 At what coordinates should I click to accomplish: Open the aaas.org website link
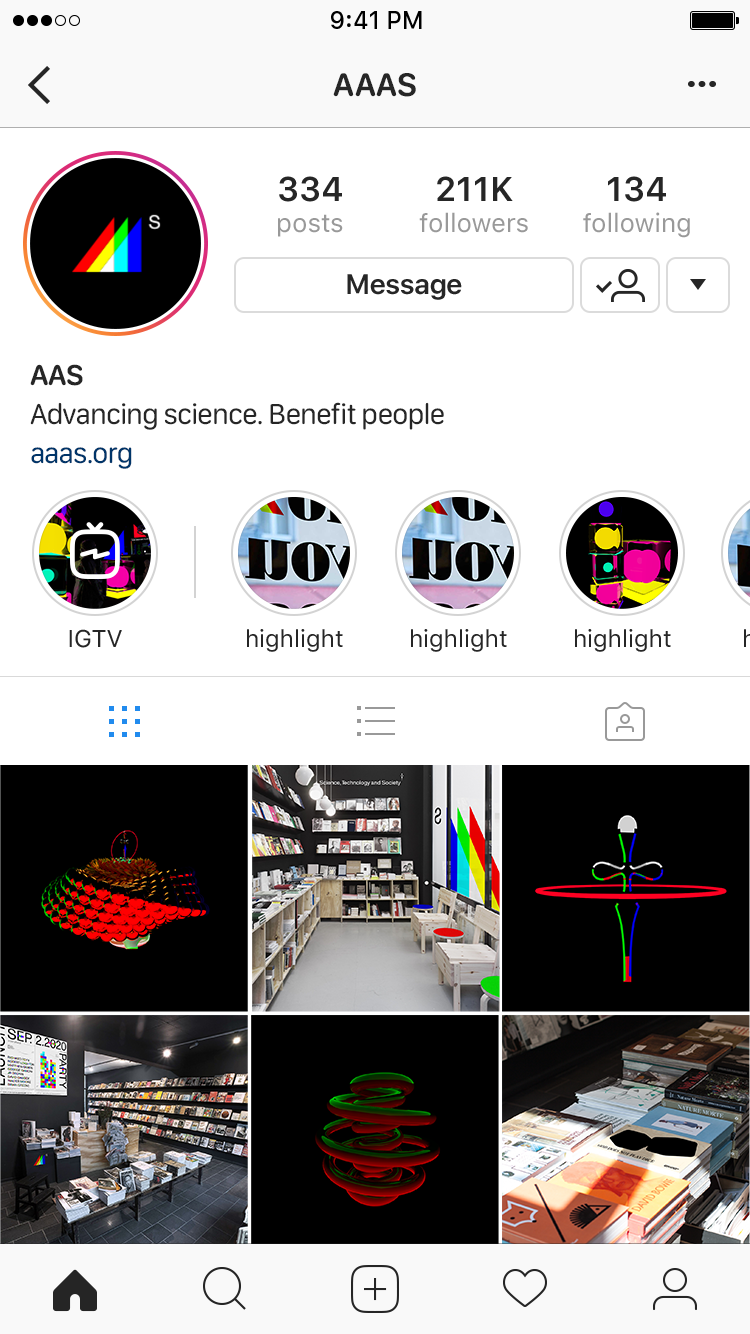coord(81,454)
